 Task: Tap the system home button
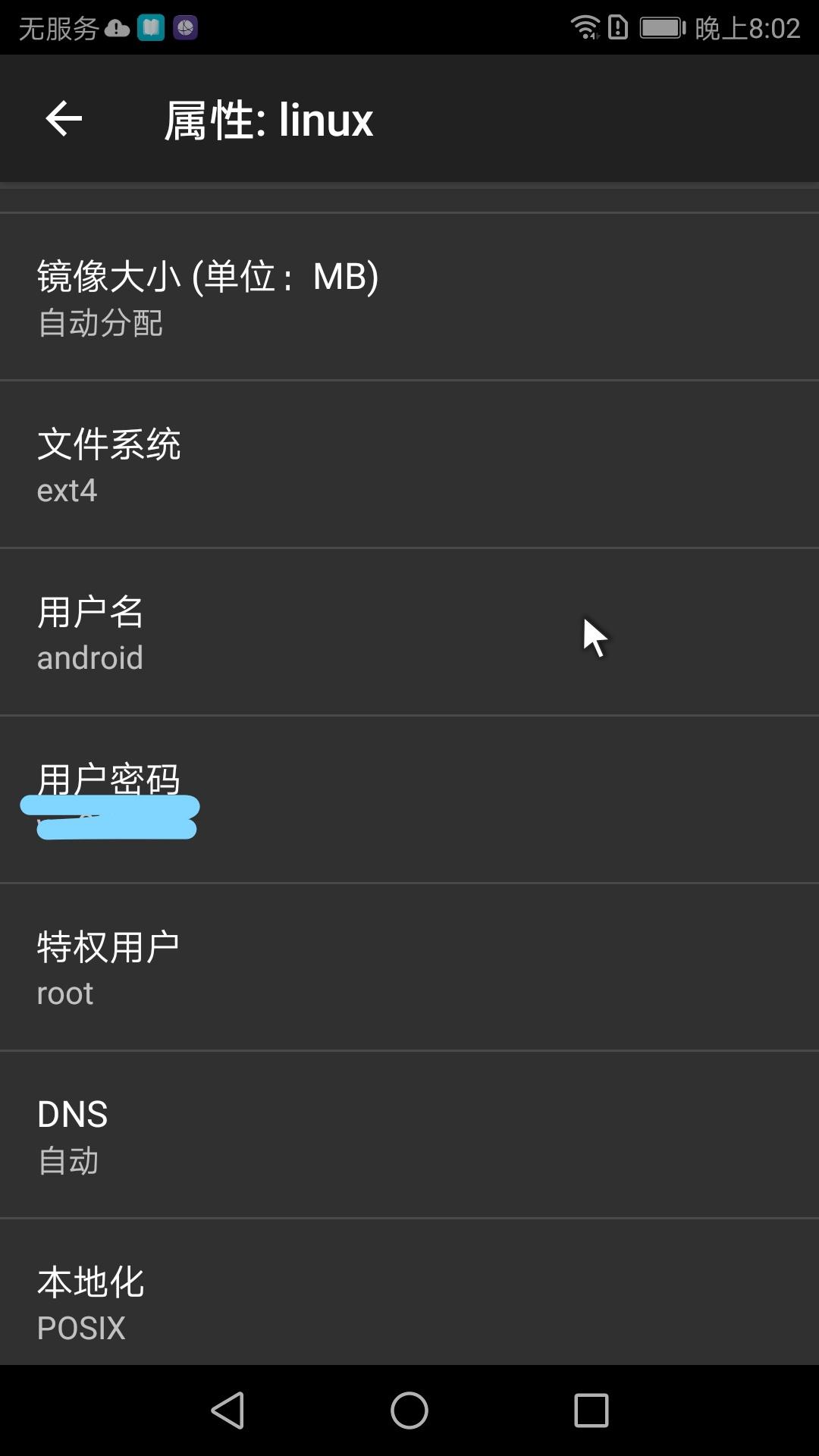[x=409, y=1410]
